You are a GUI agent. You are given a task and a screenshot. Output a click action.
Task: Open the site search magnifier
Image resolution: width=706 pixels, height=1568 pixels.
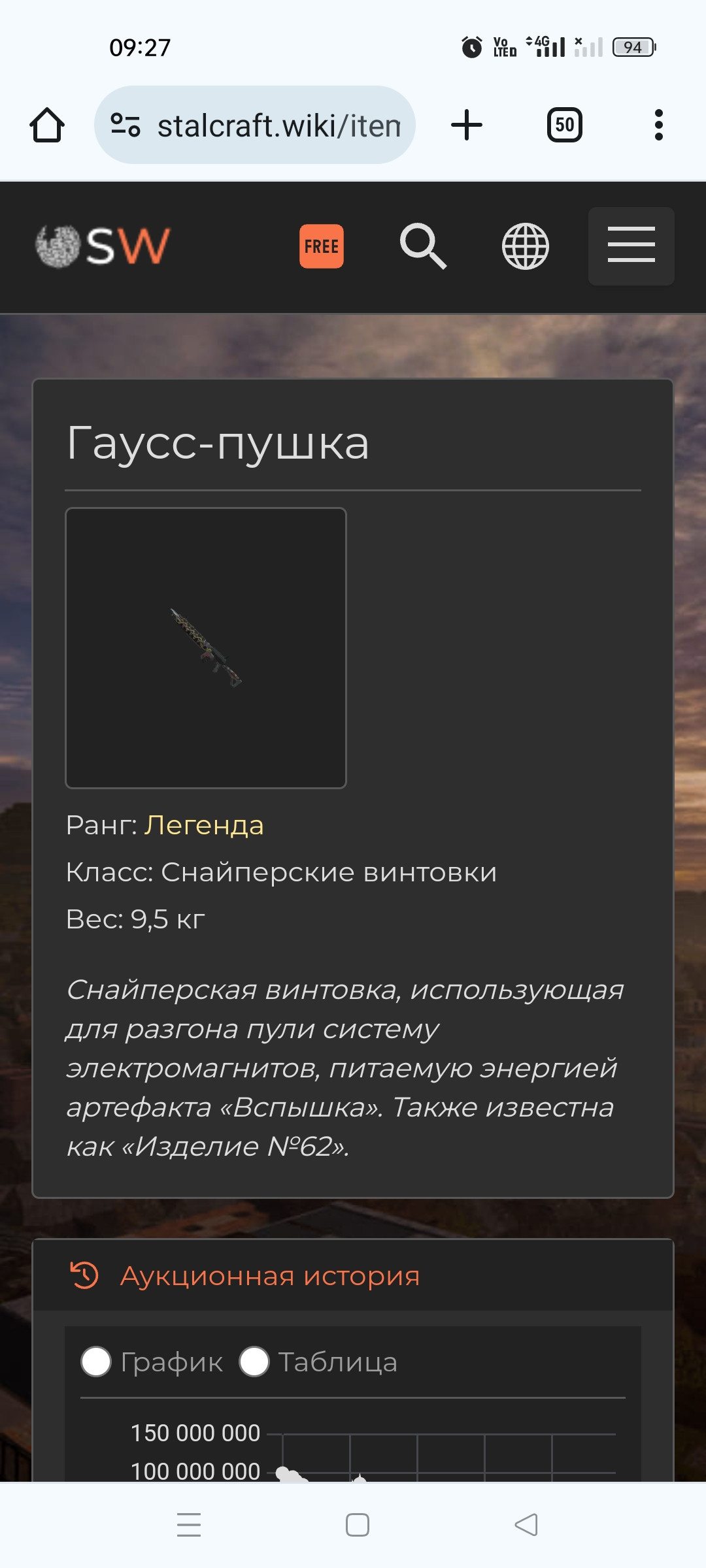click(x=423, y=246)
